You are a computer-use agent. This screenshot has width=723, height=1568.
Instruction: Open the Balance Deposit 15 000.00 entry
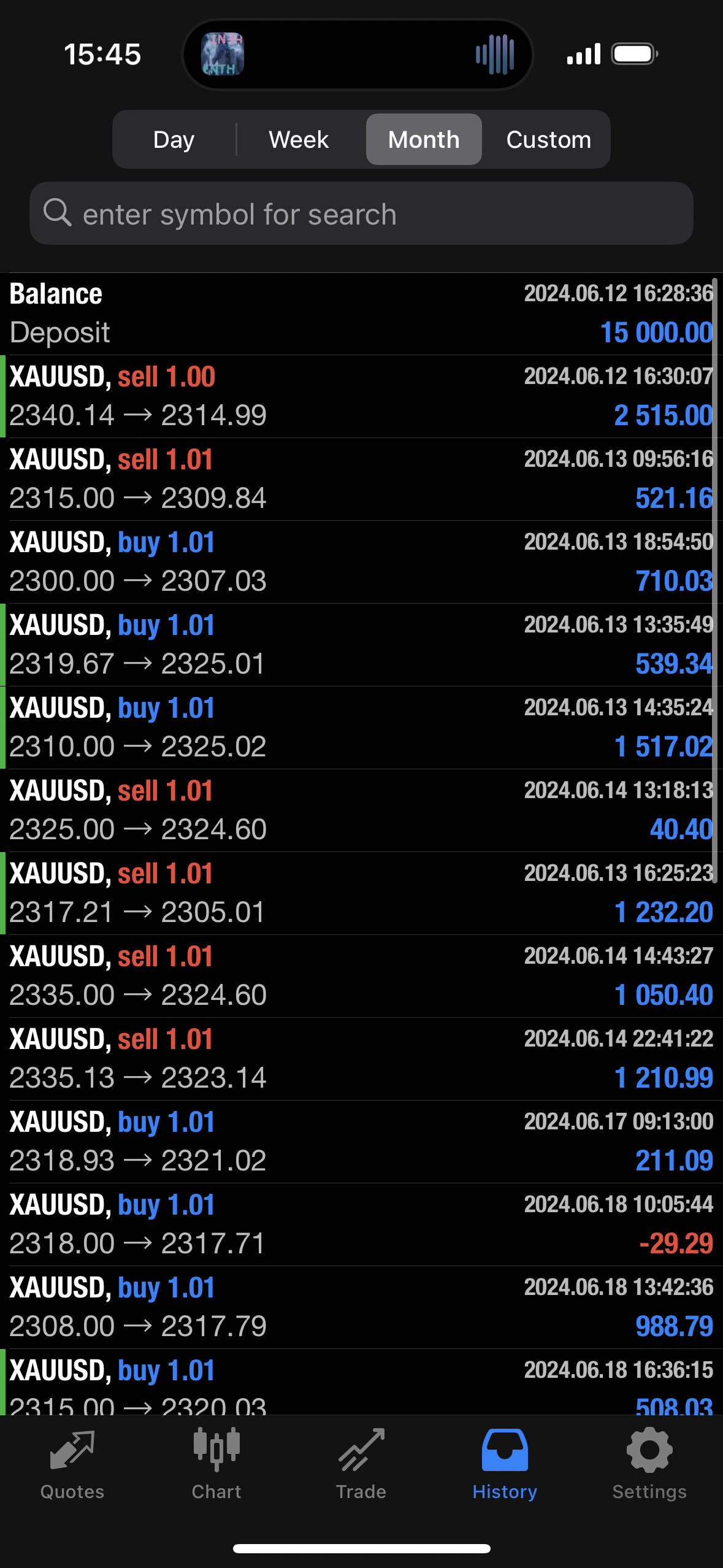361,313
